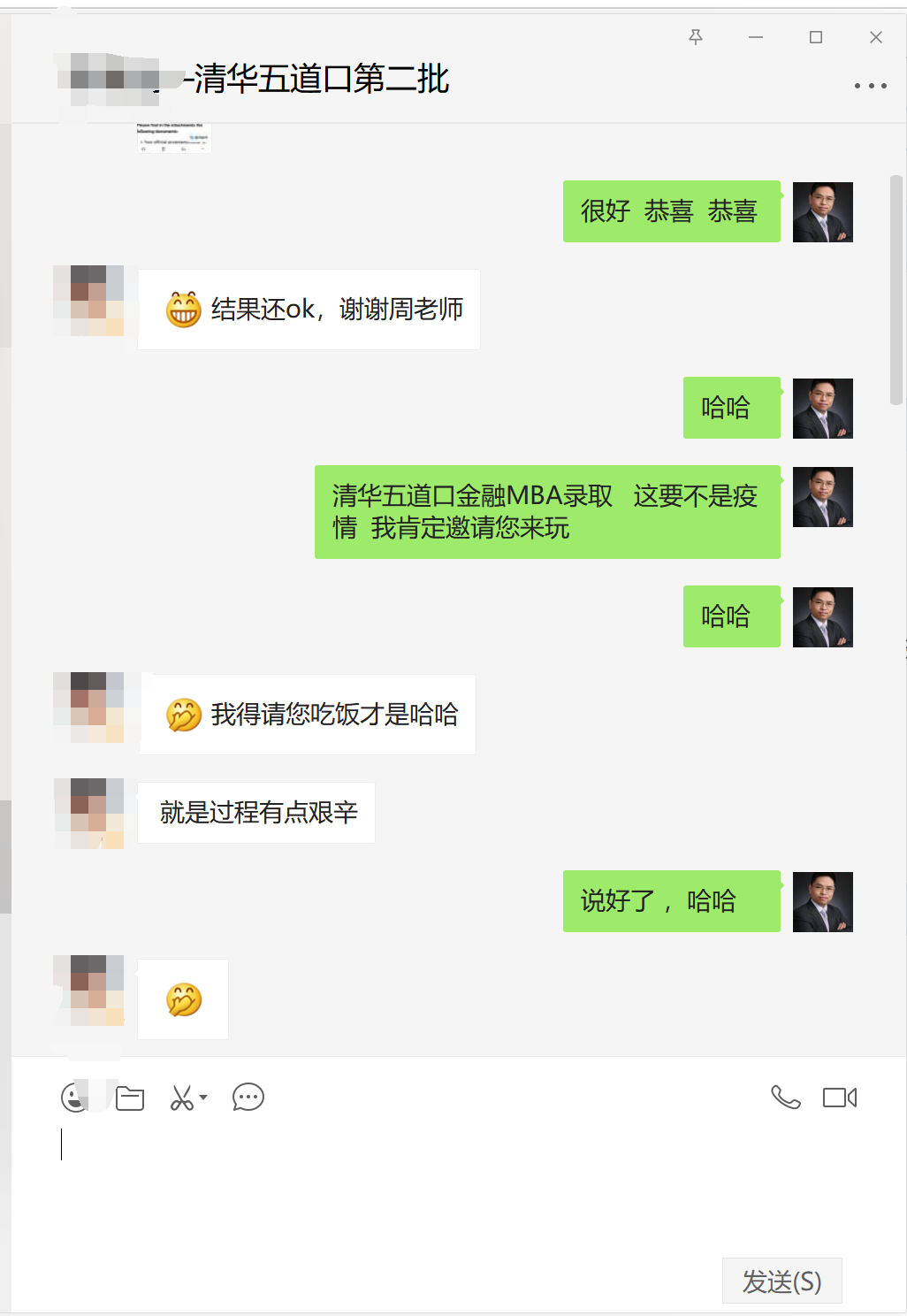Open contact avatar beside 就是过程有点艰辛
The image size is (907, 1316).
[88, 814]
